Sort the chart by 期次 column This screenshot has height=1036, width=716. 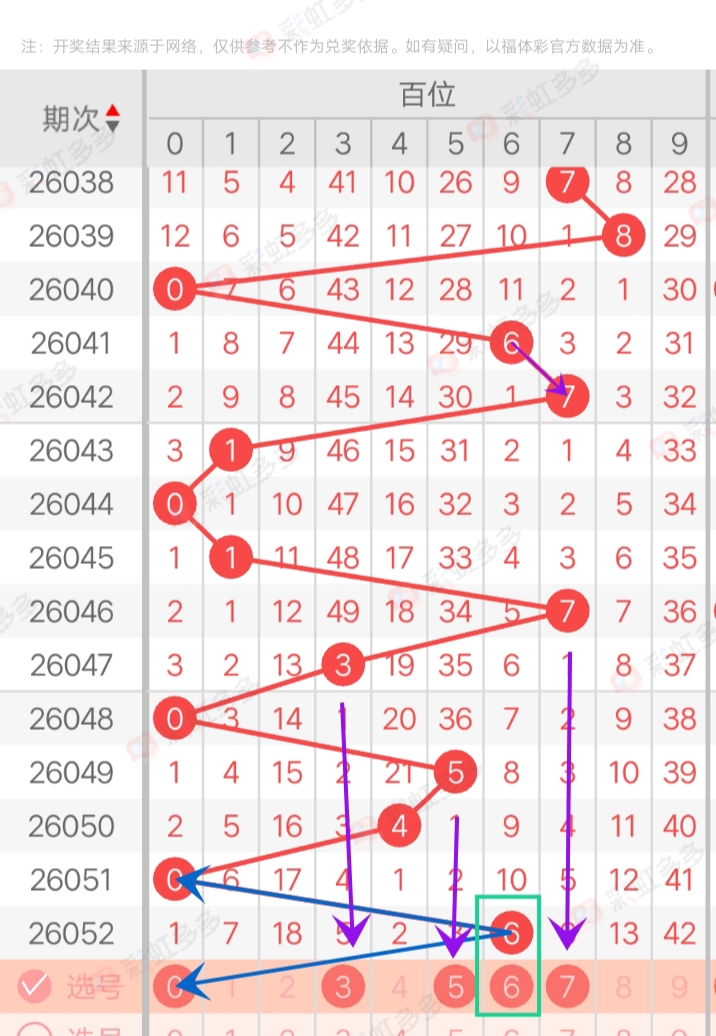pos(112,118)
